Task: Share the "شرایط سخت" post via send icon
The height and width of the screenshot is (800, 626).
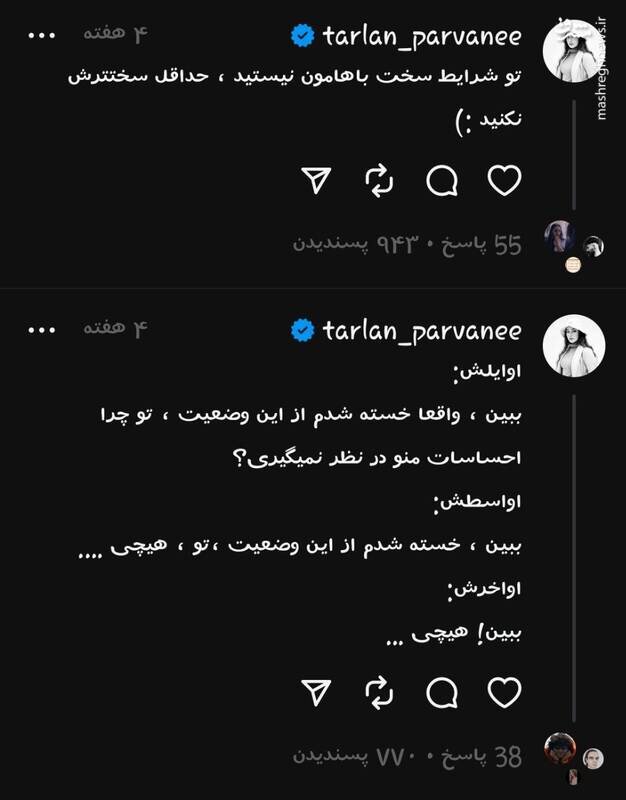Action: tap(316, 180)
